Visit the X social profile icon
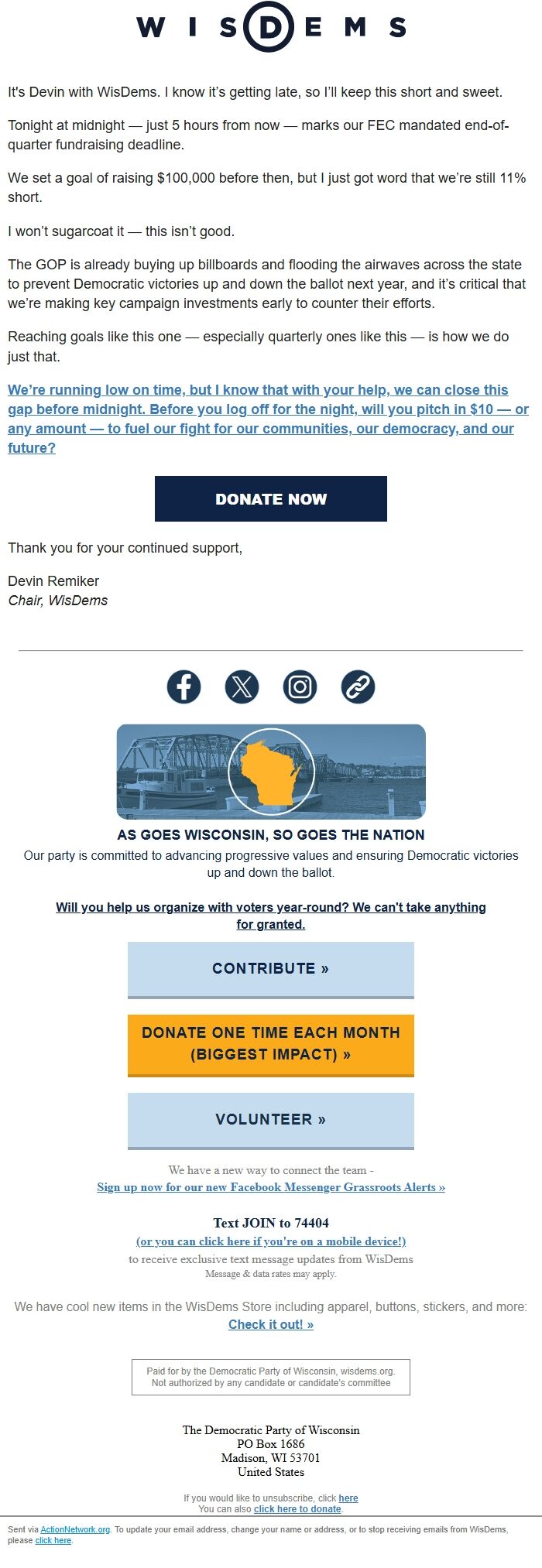 coord(242,686)
